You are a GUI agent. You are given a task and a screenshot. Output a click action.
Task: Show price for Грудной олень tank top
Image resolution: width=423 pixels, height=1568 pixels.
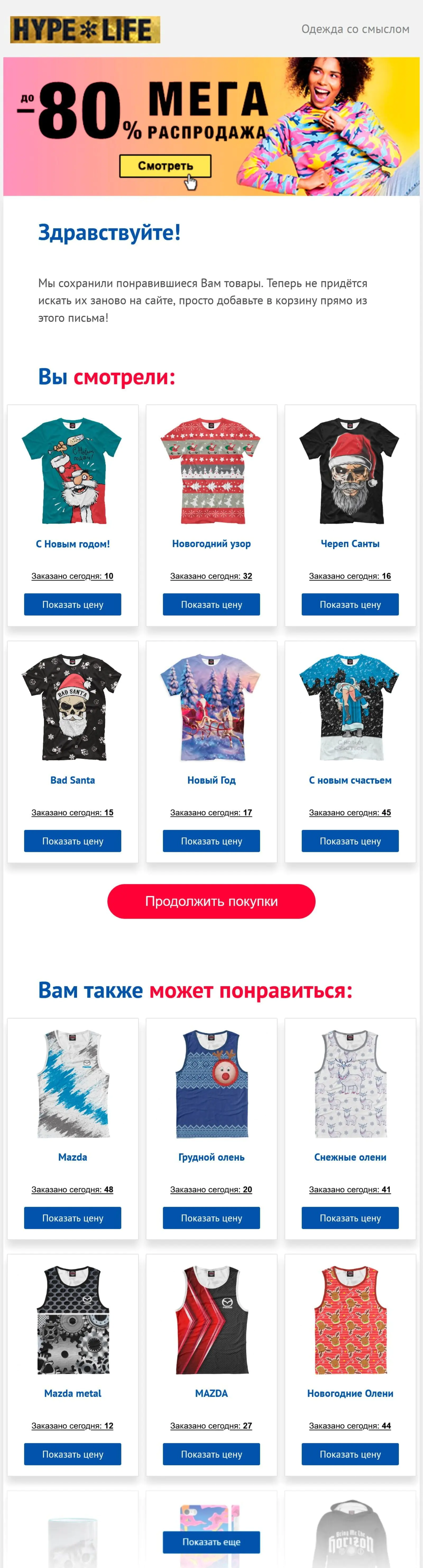(211, 1217)
